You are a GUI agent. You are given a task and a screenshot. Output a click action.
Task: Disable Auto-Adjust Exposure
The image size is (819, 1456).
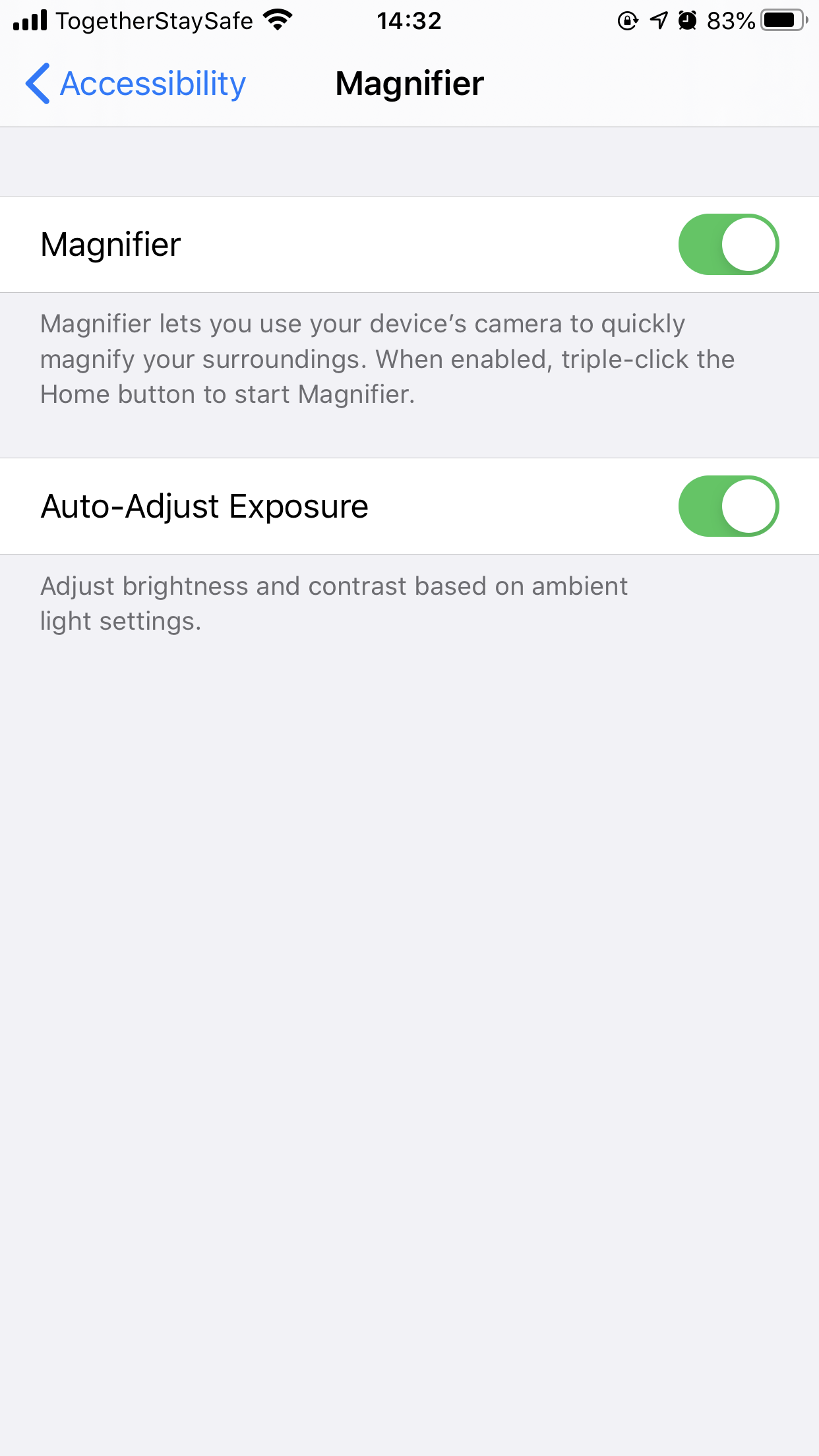(x=728, y=506)
